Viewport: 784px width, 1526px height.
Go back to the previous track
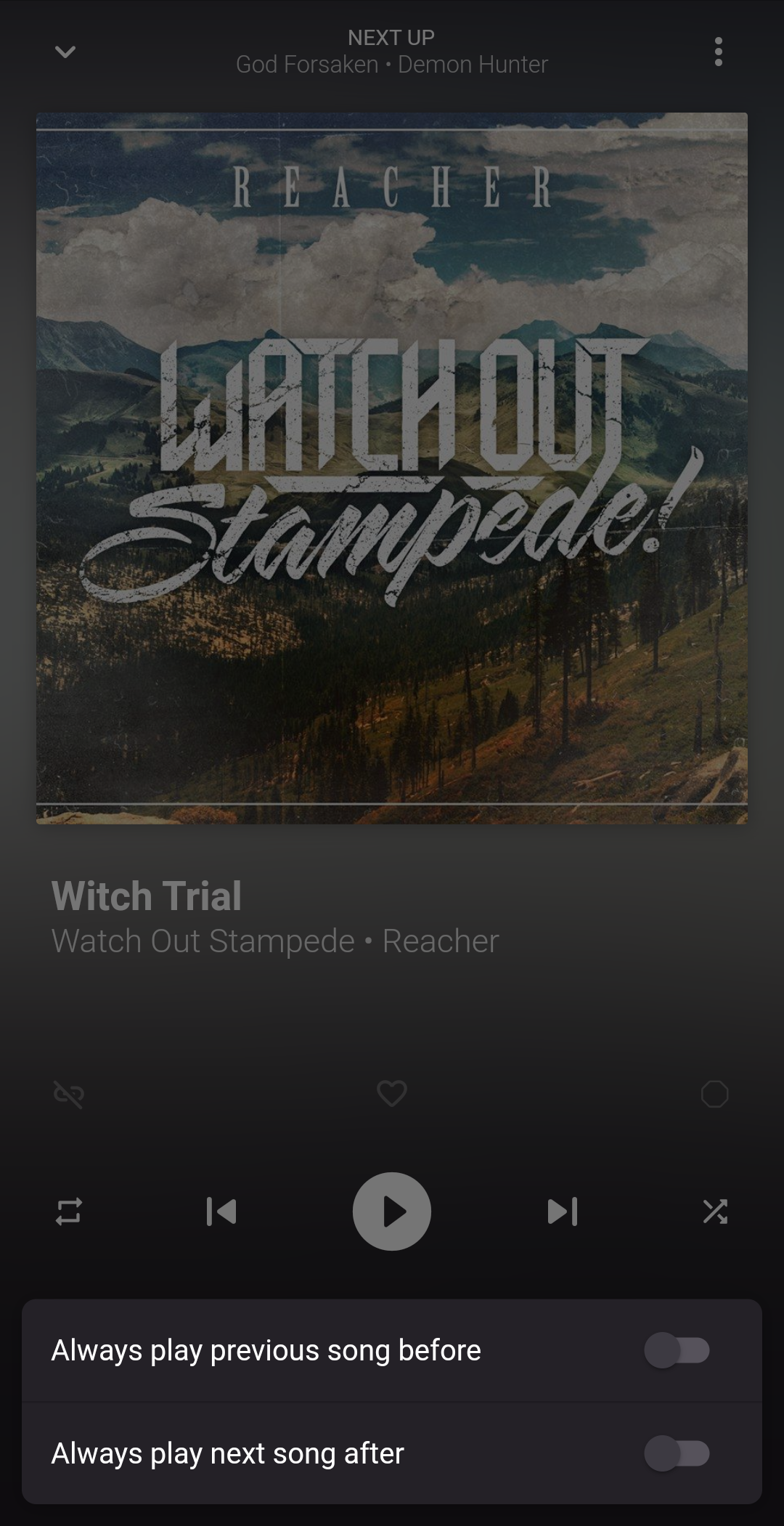point(221,1212)
